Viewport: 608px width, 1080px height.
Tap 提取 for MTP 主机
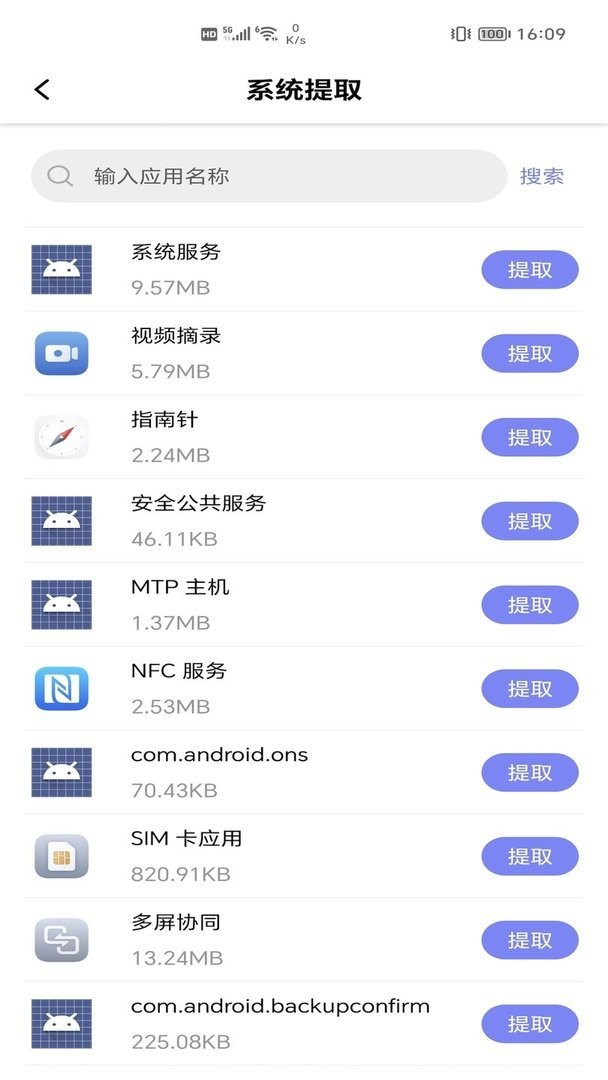point(530,605)
